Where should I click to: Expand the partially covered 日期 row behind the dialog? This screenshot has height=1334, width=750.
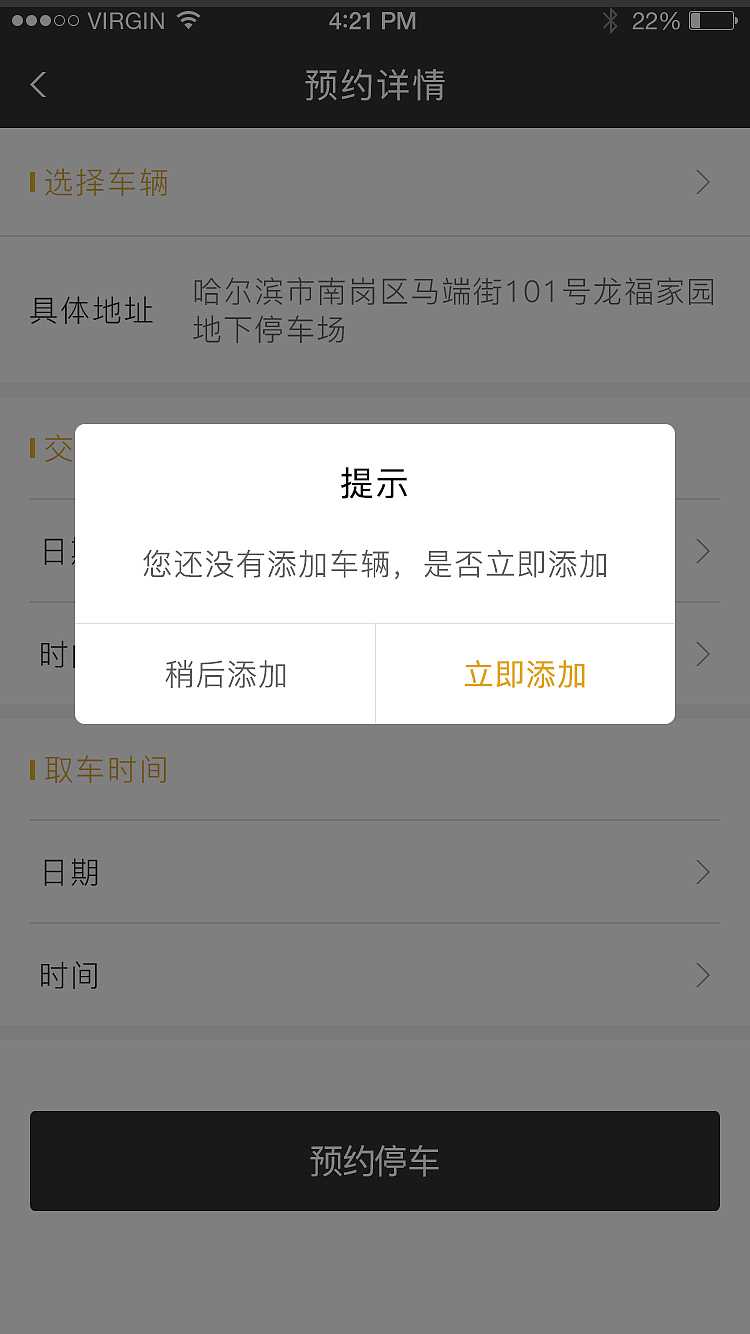tap(375, 551)
